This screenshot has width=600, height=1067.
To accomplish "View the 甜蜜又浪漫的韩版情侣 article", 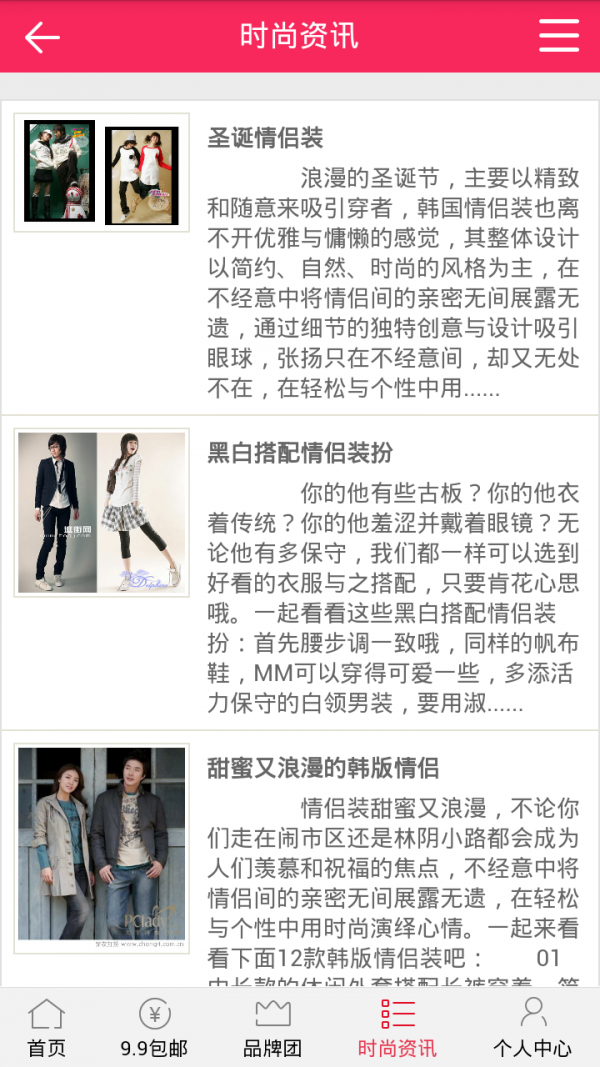I will point(323,768).
